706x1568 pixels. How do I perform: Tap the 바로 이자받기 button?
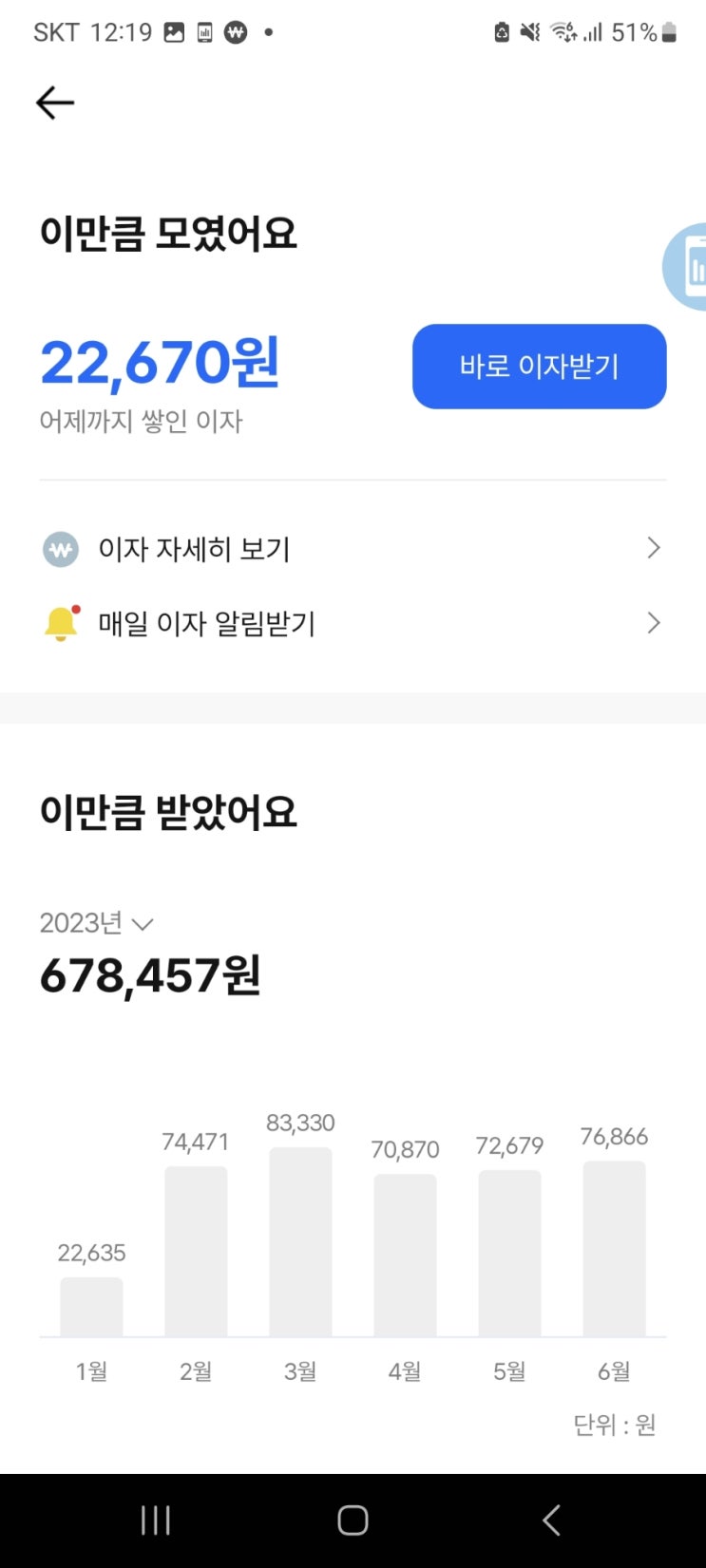539,367
